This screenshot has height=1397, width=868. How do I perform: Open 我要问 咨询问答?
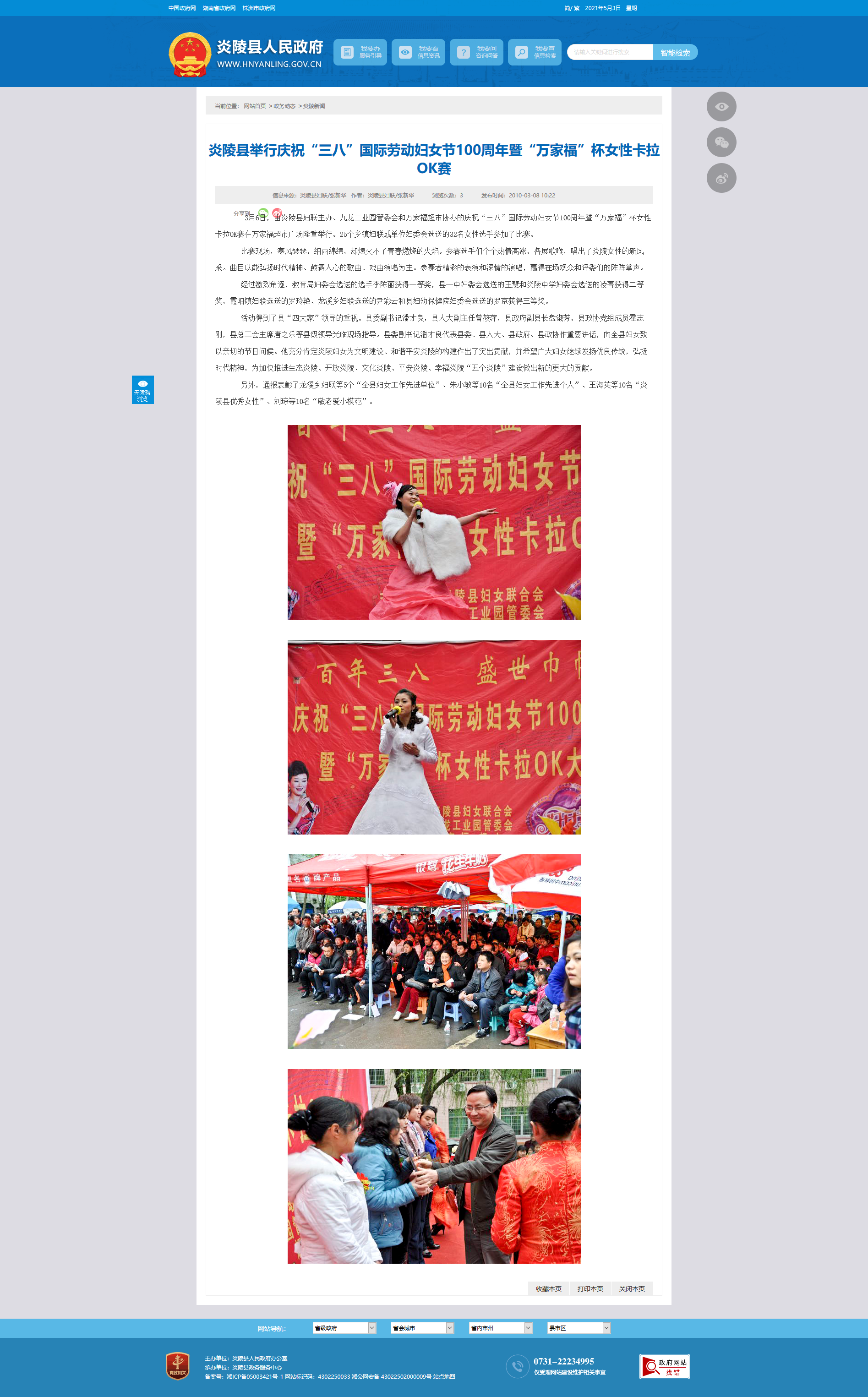(x=476, y=52)
